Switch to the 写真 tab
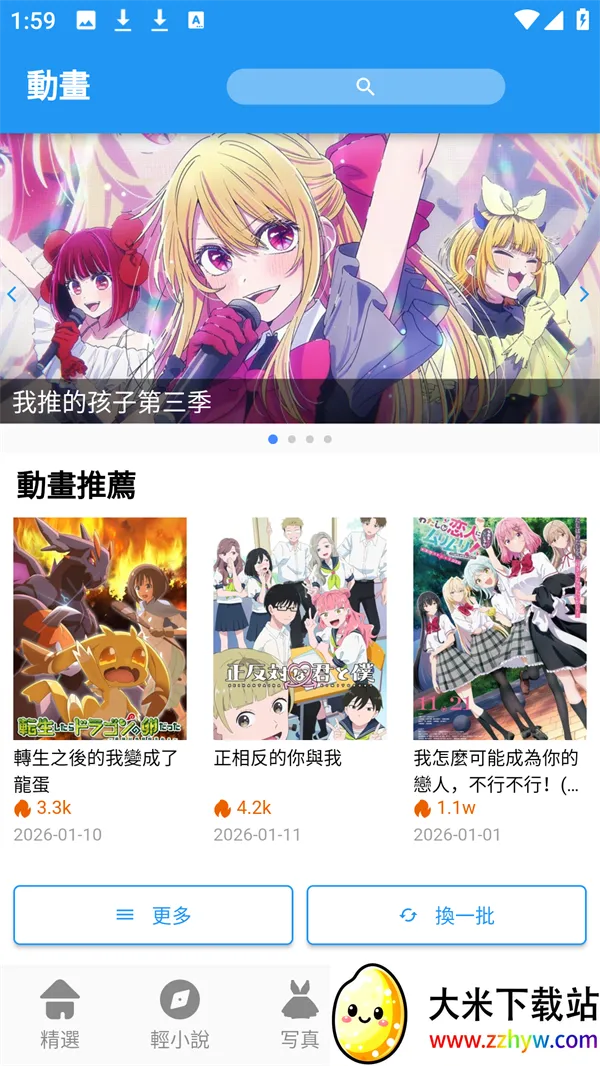This screenshot has width=600, height=1066. tap(299, 1014)
